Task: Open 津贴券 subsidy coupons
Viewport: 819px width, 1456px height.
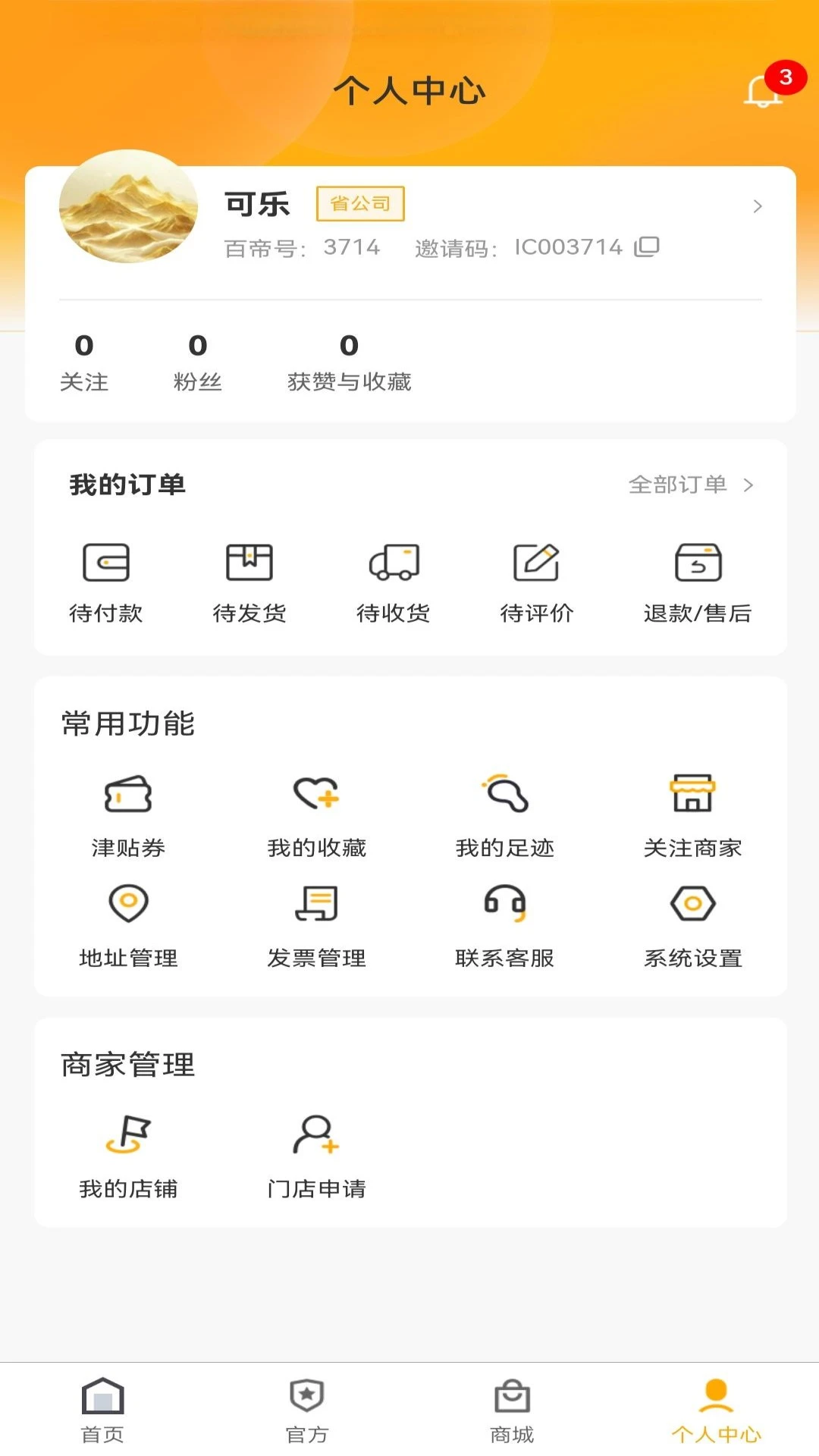Action: (129, 815)
